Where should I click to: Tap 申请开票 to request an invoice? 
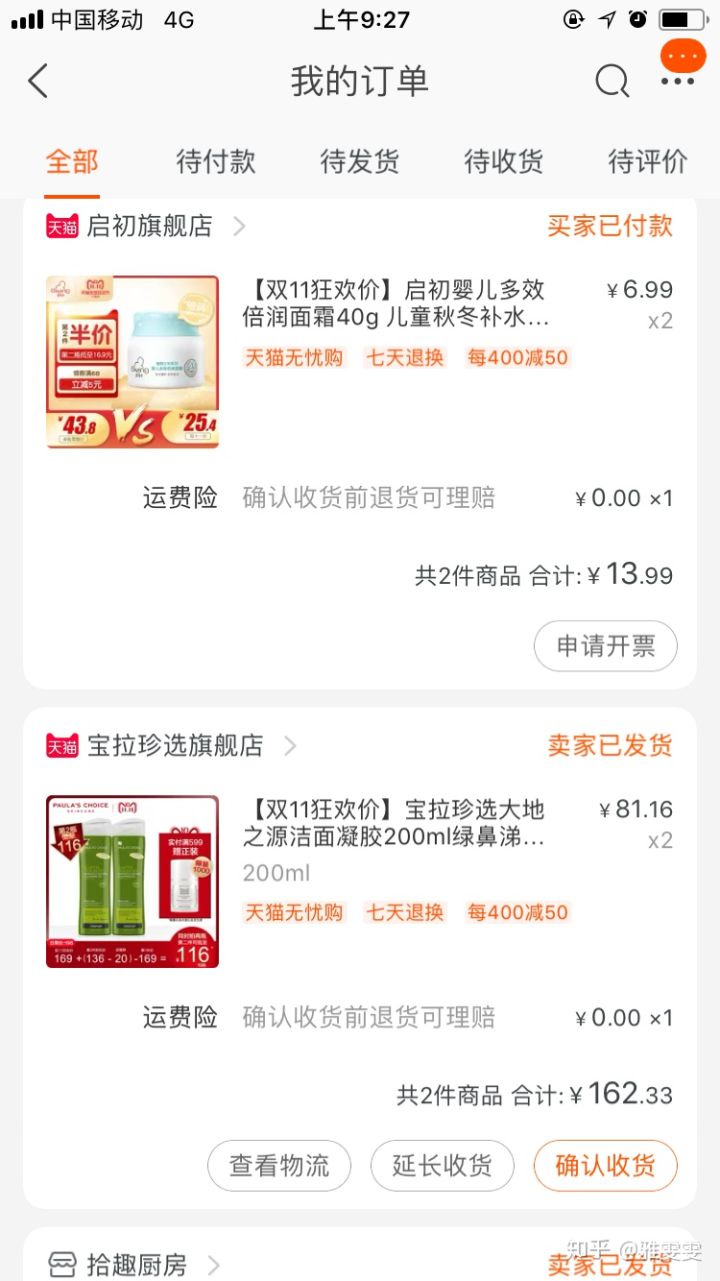pyautogui.click(x=605, y=646)
